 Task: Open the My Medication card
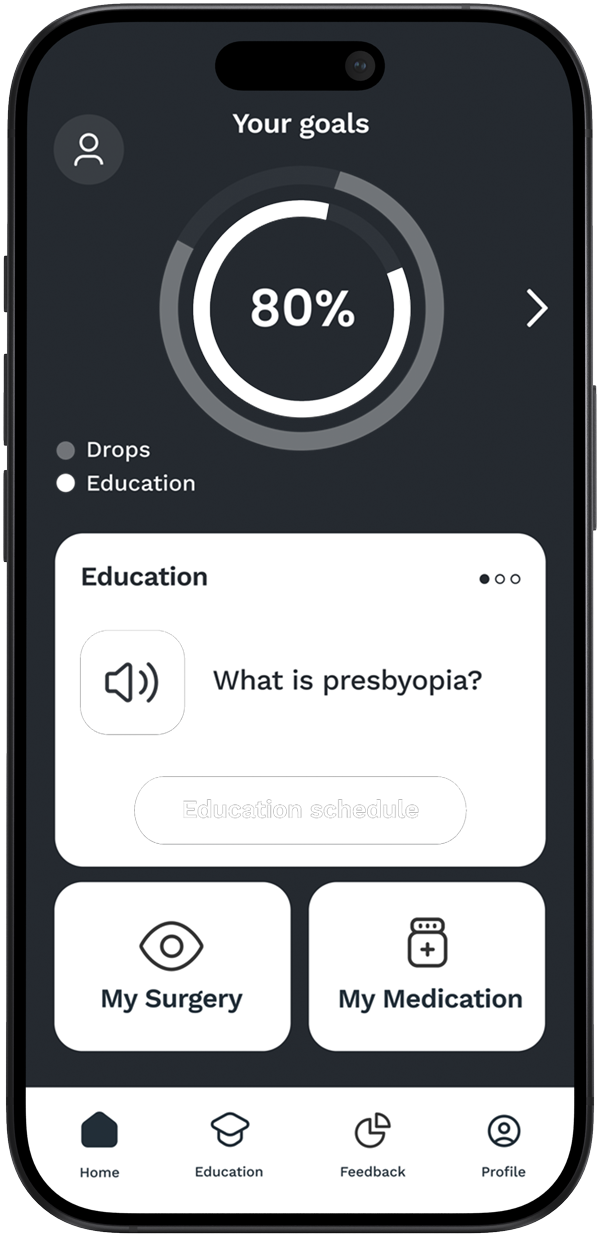427,966
